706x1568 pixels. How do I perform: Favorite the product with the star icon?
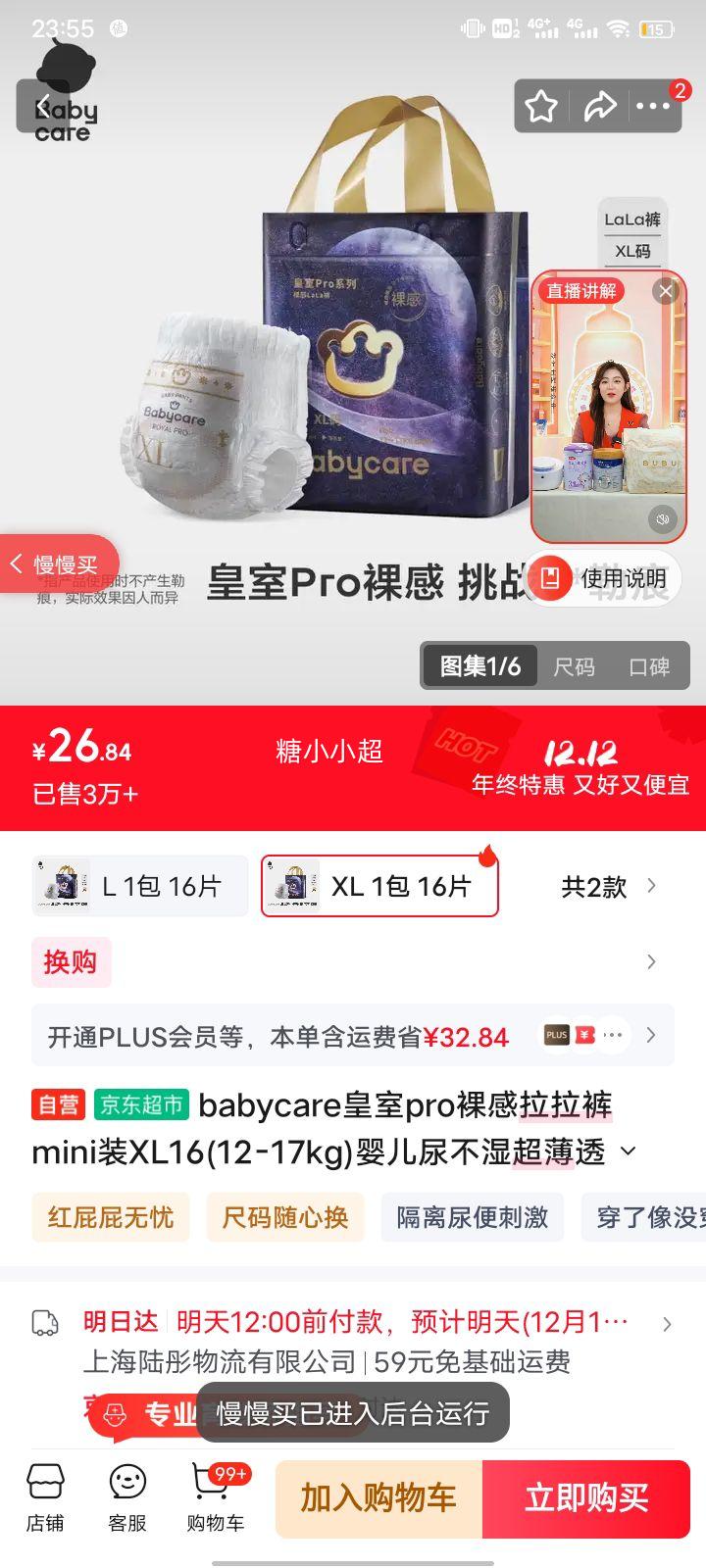[540, 106]
